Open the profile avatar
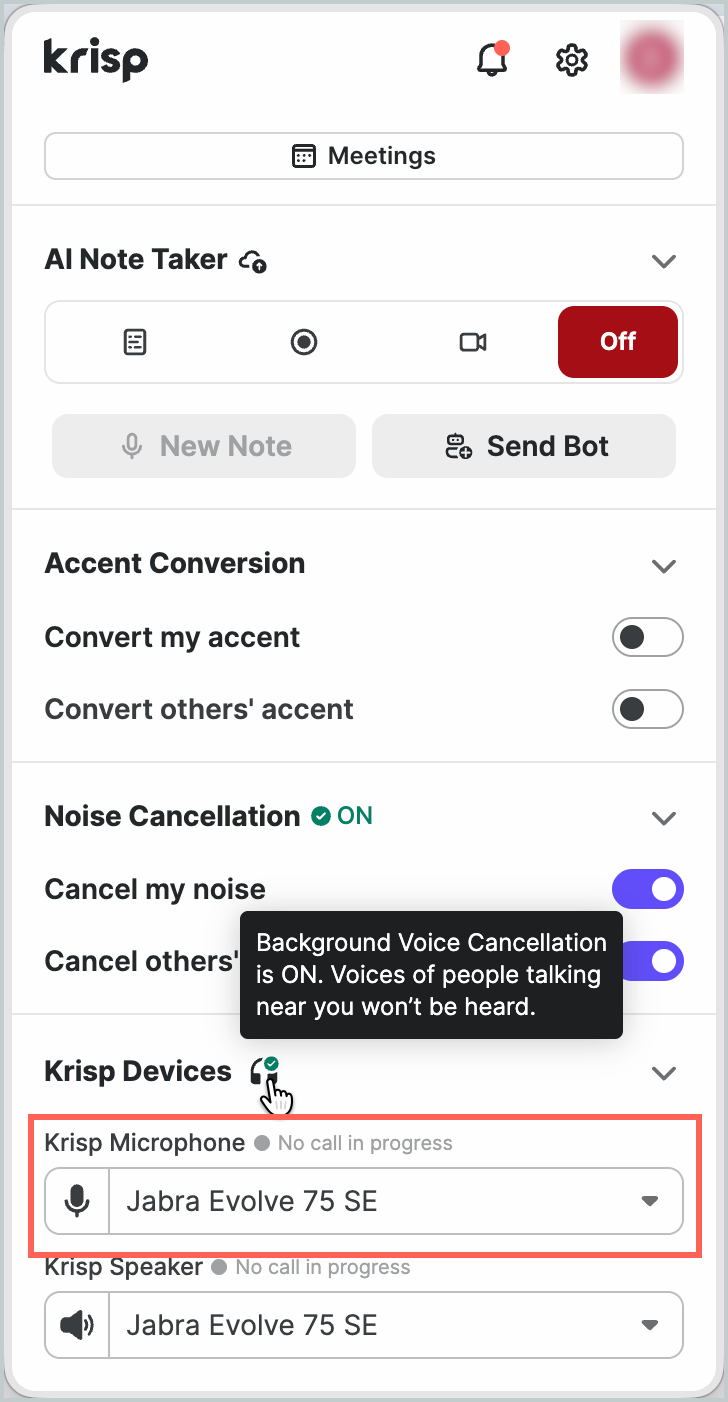This screenshot has width=728, height=1402. 651,59
